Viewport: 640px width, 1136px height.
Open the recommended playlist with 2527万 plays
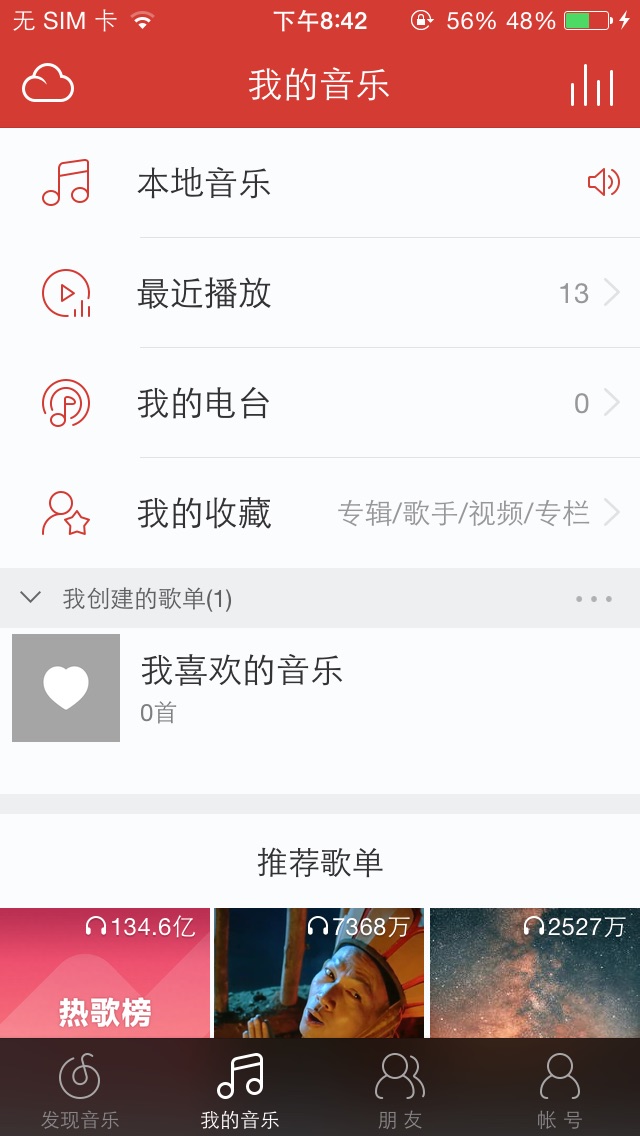click(x=535, y=975)
